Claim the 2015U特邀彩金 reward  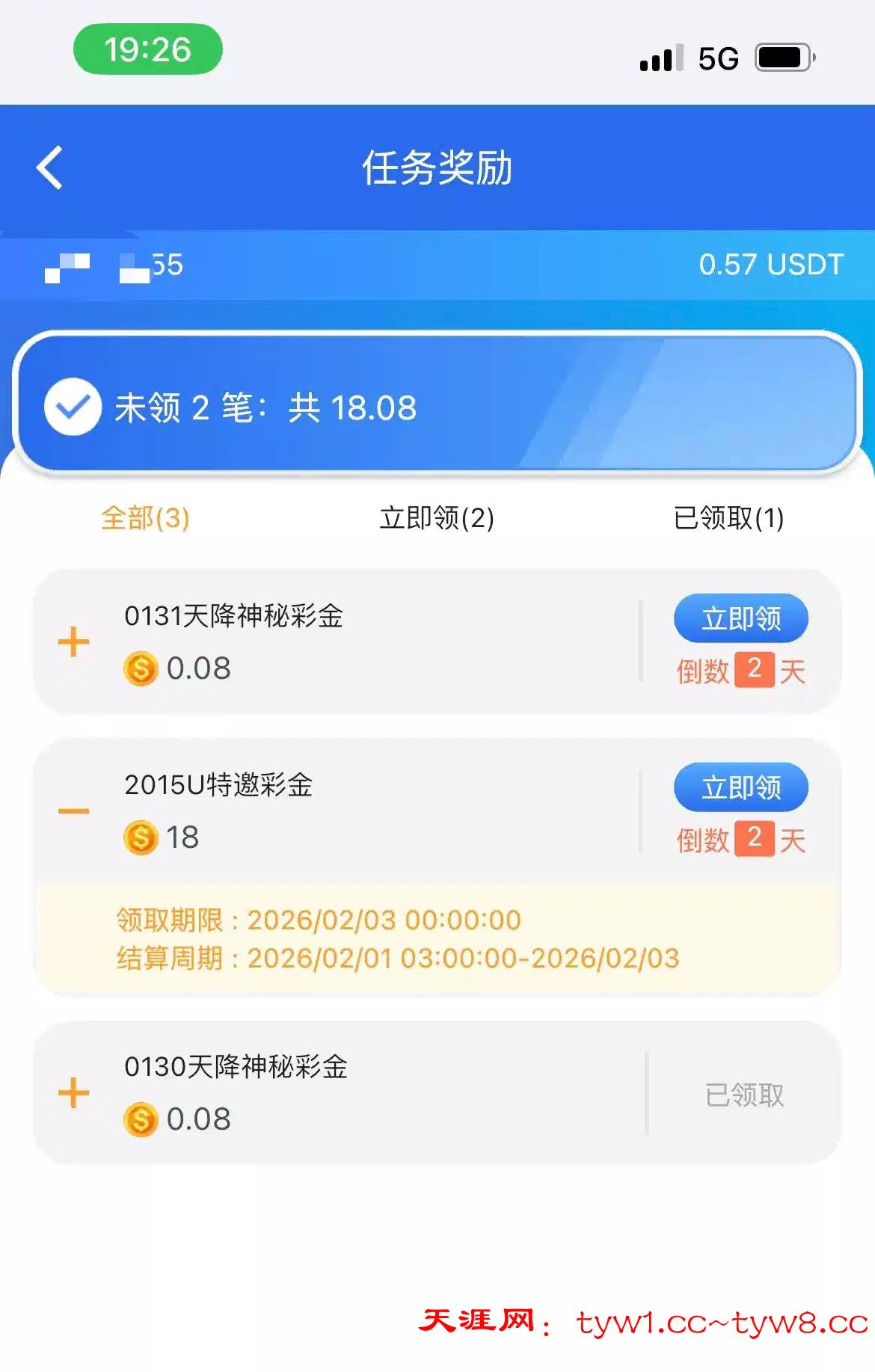(740, 787)
